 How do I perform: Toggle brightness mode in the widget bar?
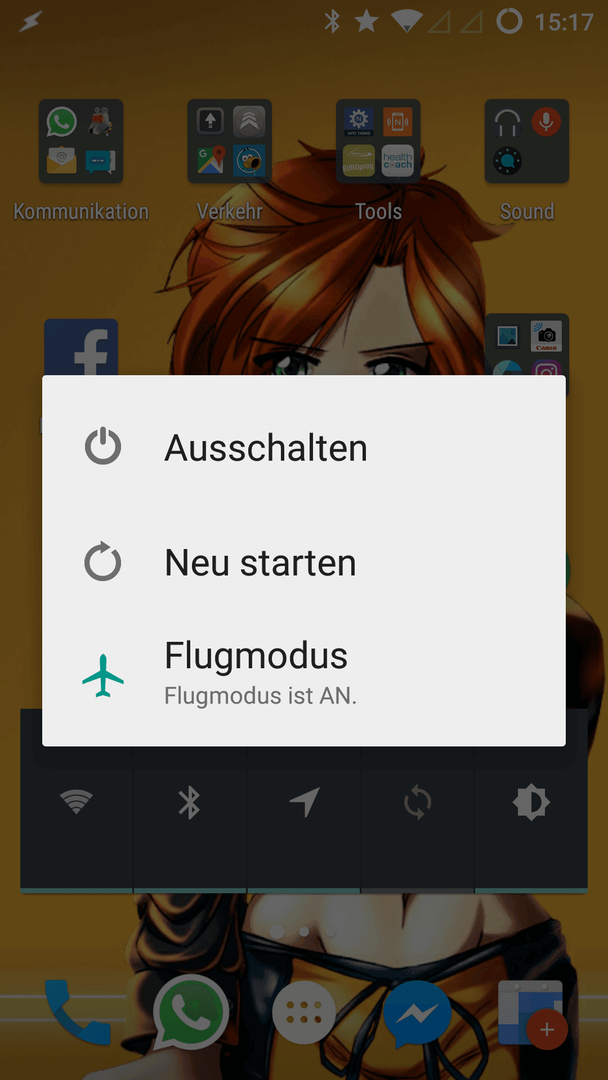[530, 802]
